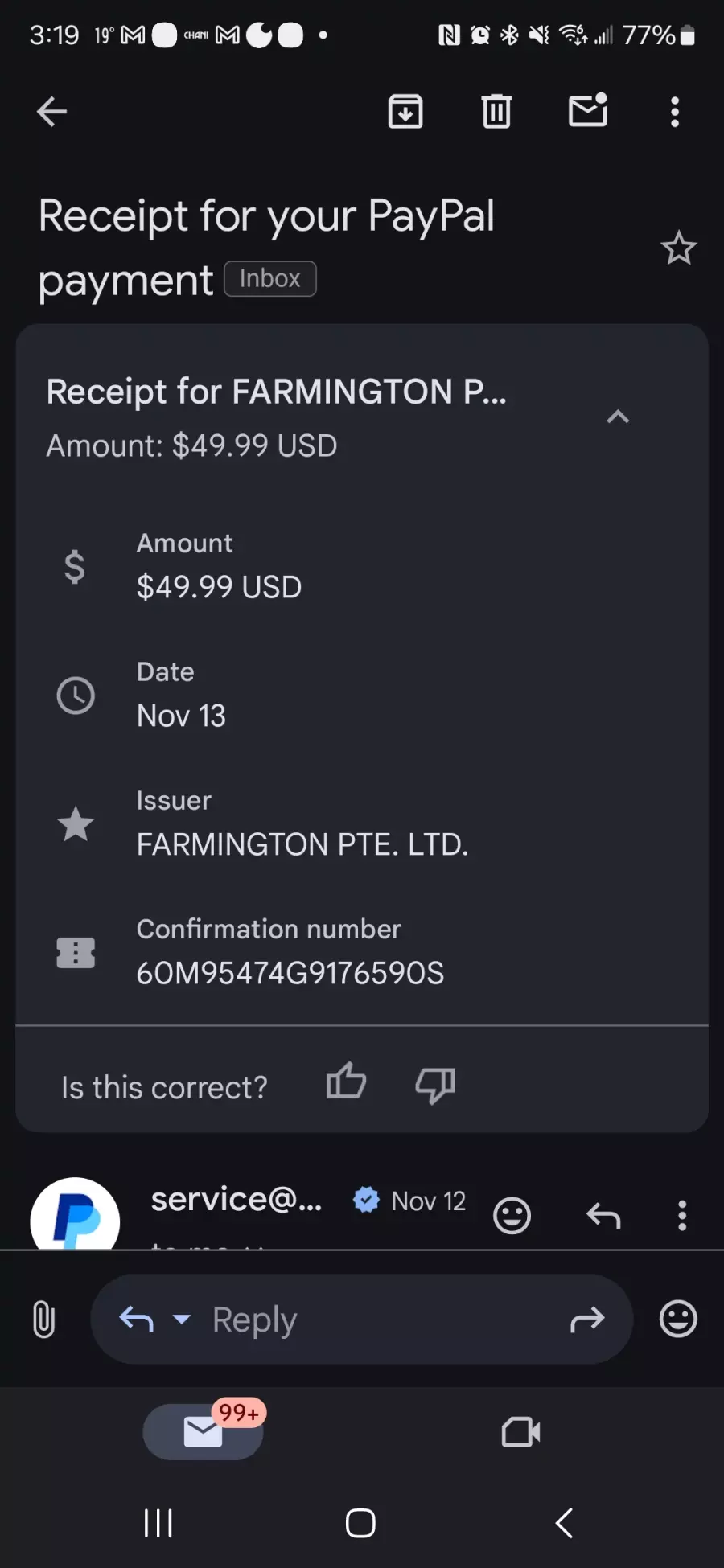The width and height of the screenshot is (724, 1568).
Task: Open emoji picker beside Reply box
Action: (678, 1319)
